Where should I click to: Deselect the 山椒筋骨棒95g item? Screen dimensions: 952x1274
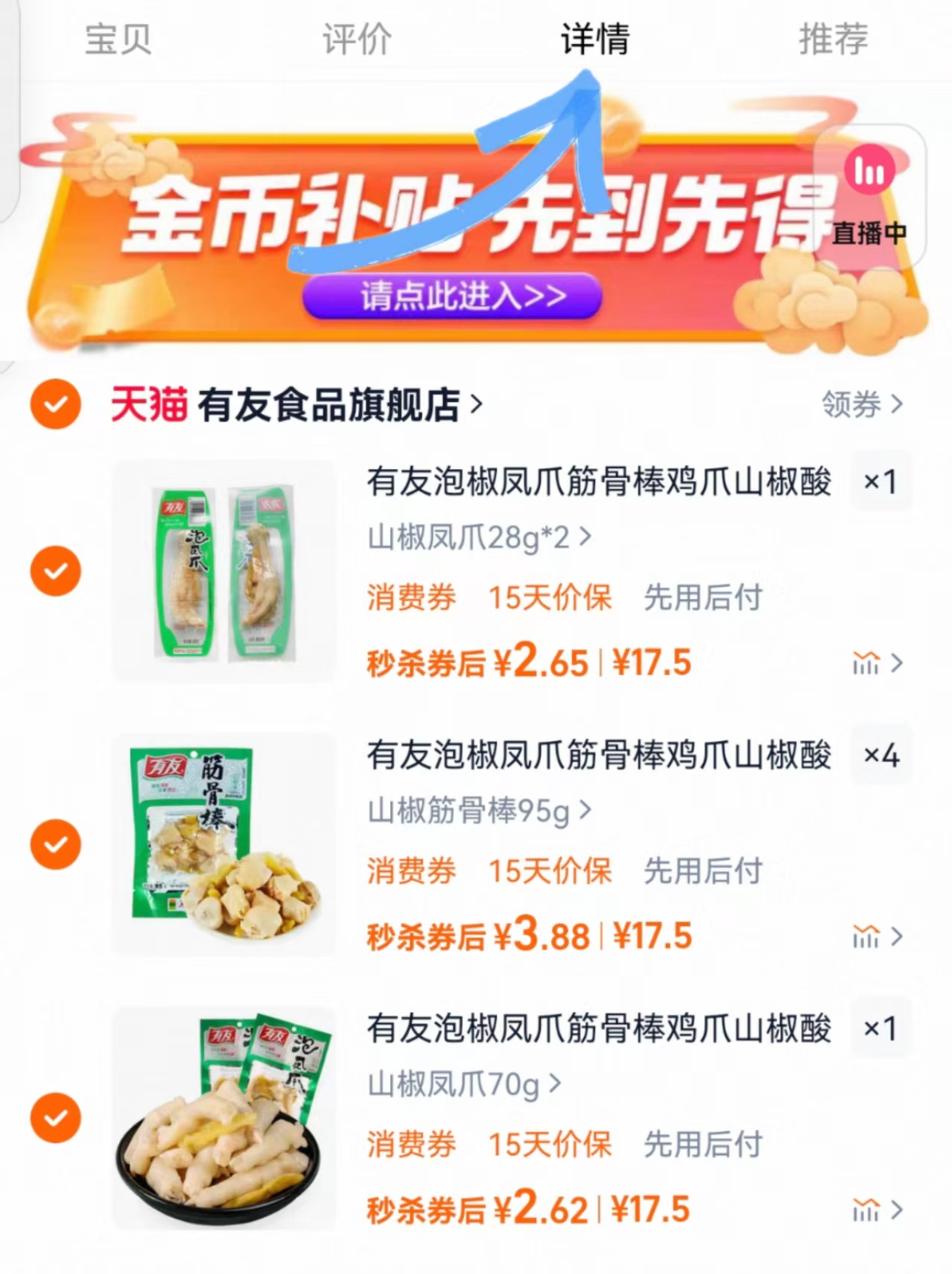[56, 844]
